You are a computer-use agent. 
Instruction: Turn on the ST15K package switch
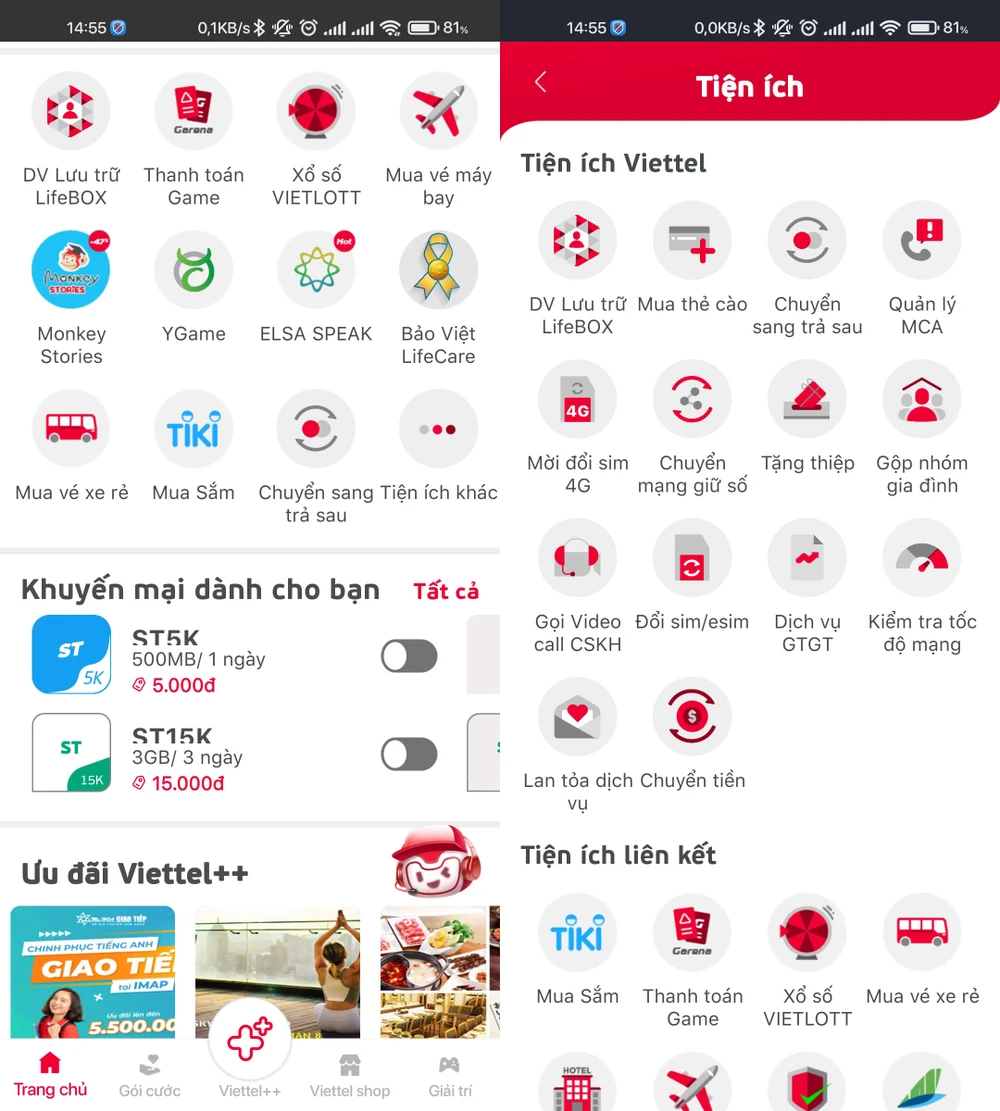click(x=409, y=754)
